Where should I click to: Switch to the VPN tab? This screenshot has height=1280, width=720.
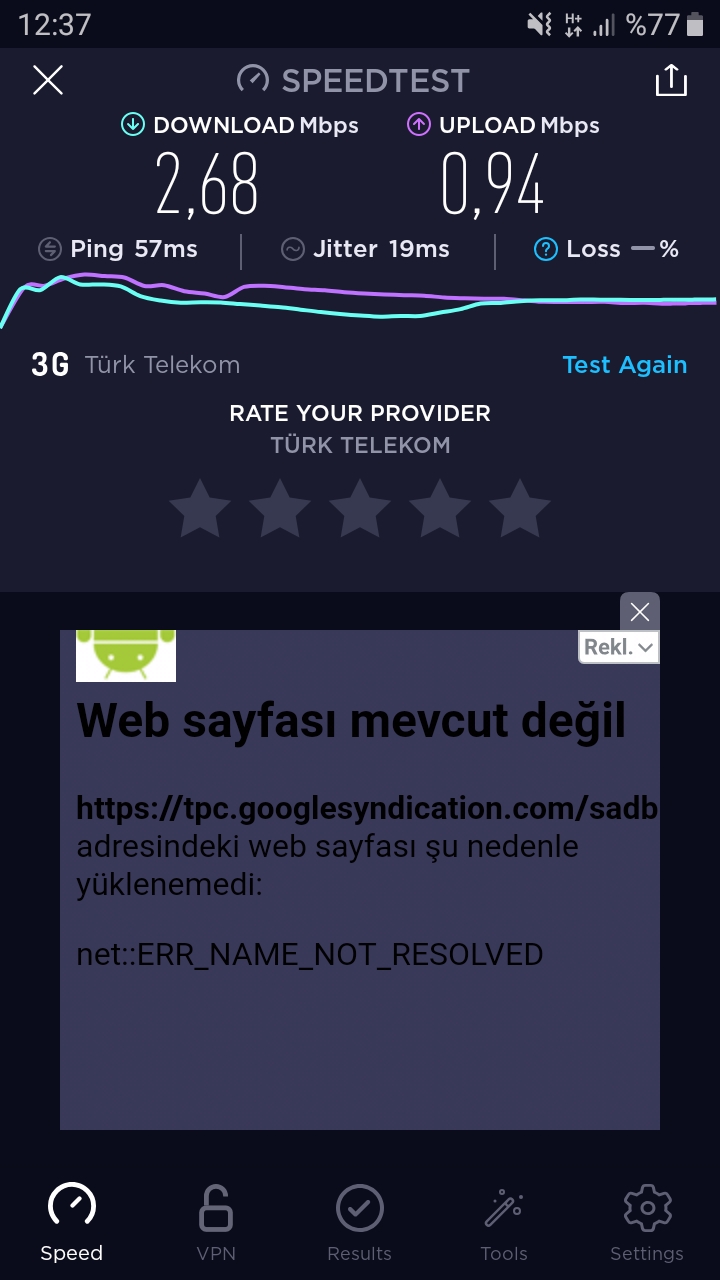tap(216, 1223)
